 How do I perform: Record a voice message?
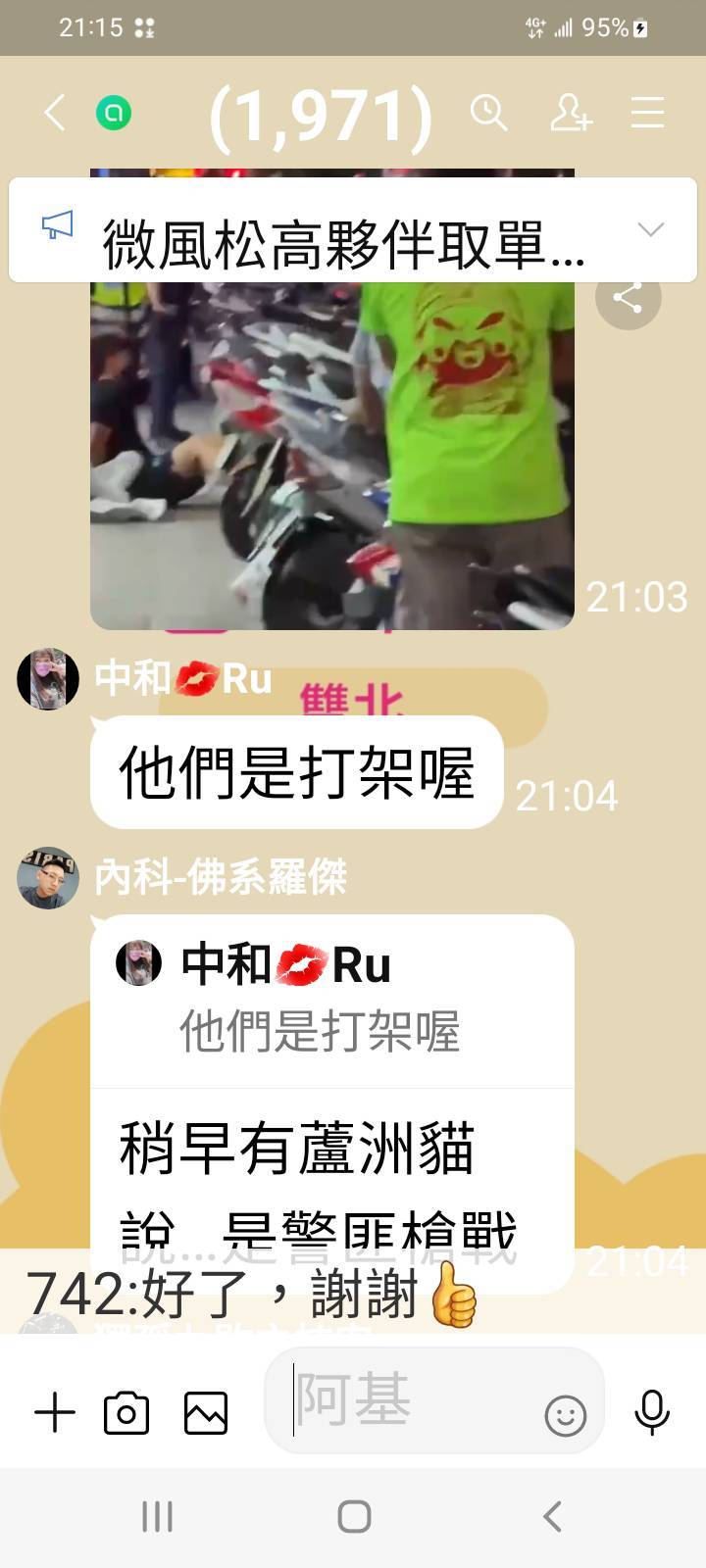click(652, 1412)
